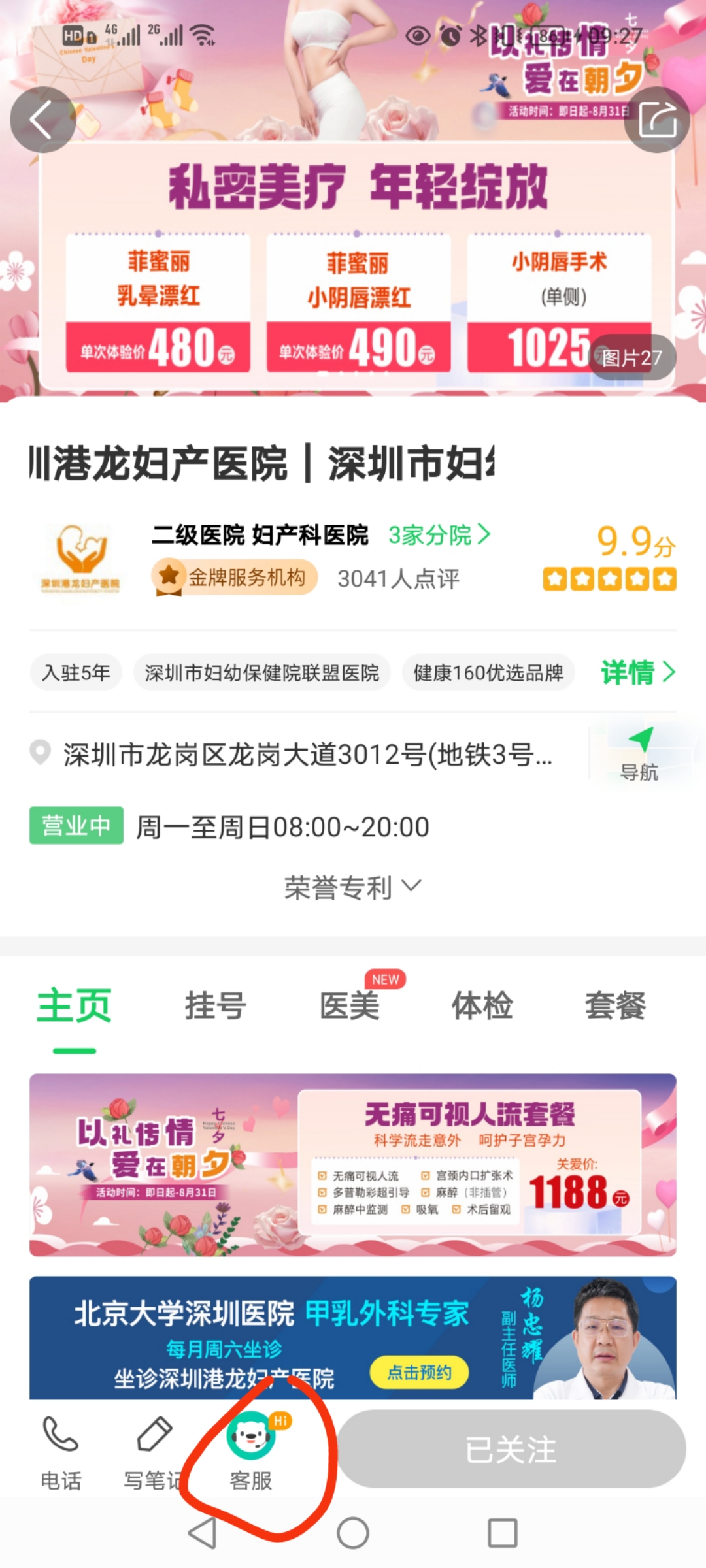The width and height of the screenshot is (706, 1568).
Task: Tap 点击预约 on the expert banner
Action: click(x=420, y=1372)
